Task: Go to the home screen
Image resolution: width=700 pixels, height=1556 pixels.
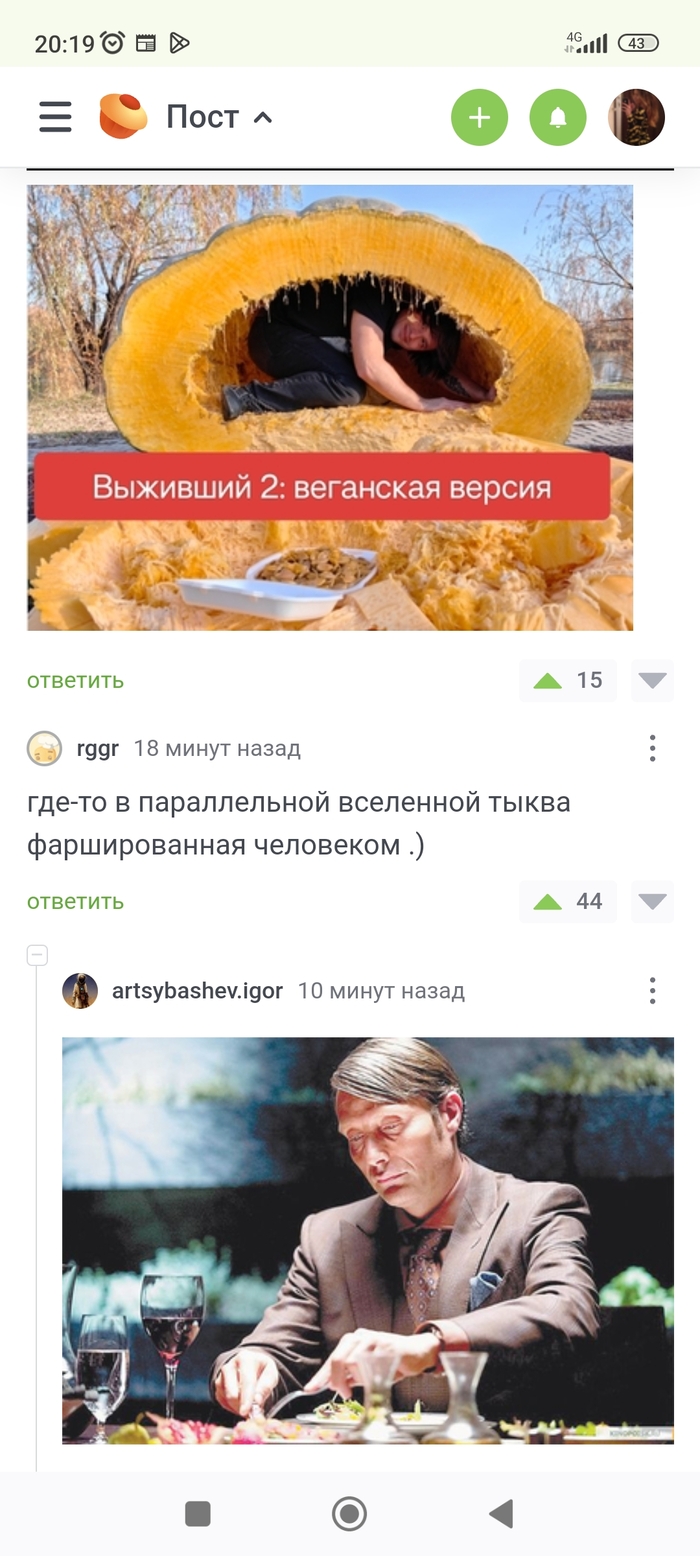Action: (349, 1513)
